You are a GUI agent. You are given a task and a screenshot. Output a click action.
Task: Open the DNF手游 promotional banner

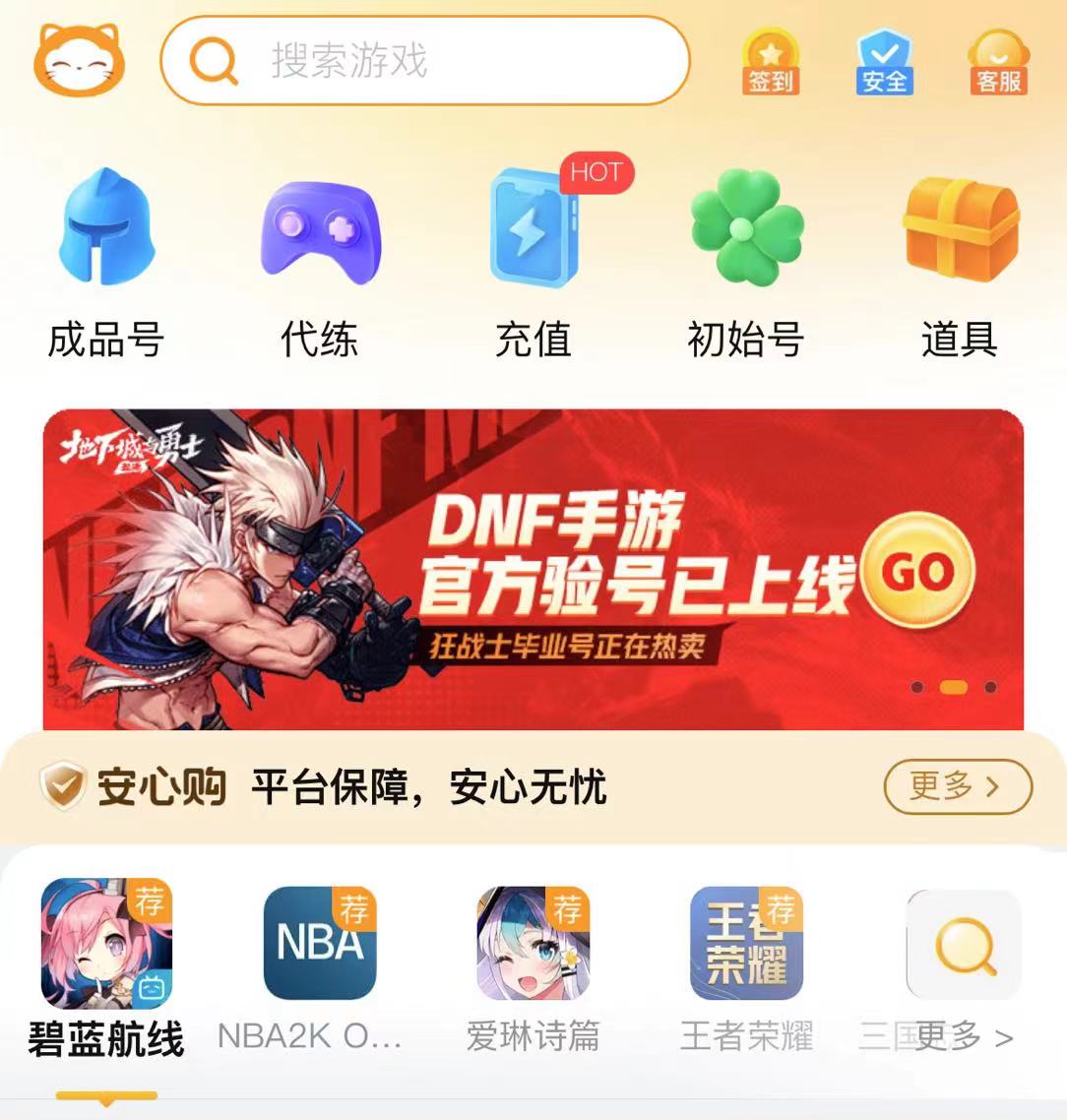coord(533,570)
